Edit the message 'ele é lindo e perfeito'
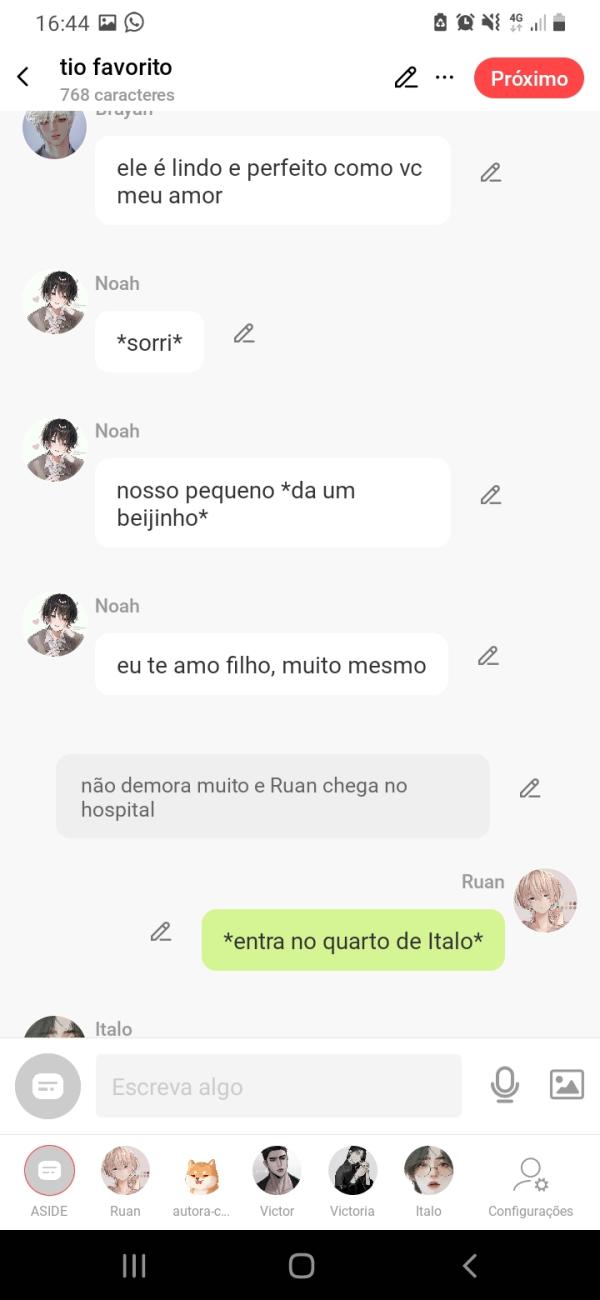 pyautogui.click(x=490, y=172)
